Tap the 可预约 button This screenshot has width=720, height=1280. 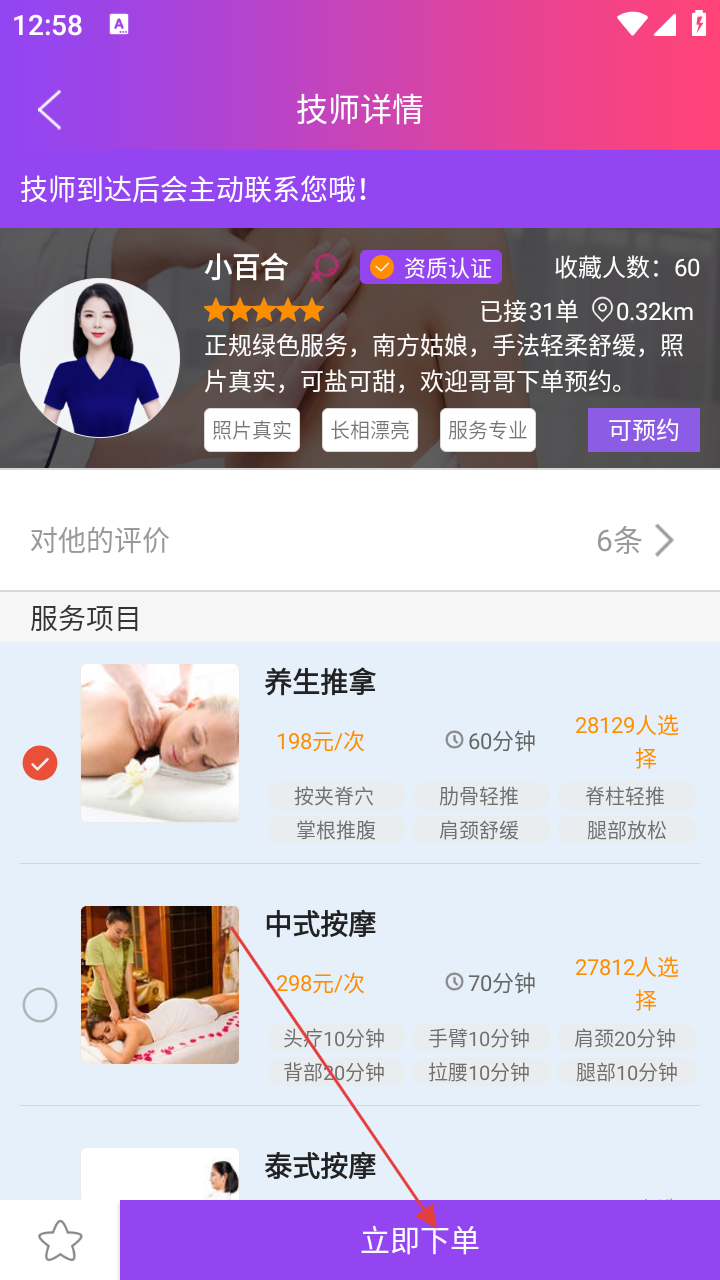[x=643, y=430]
